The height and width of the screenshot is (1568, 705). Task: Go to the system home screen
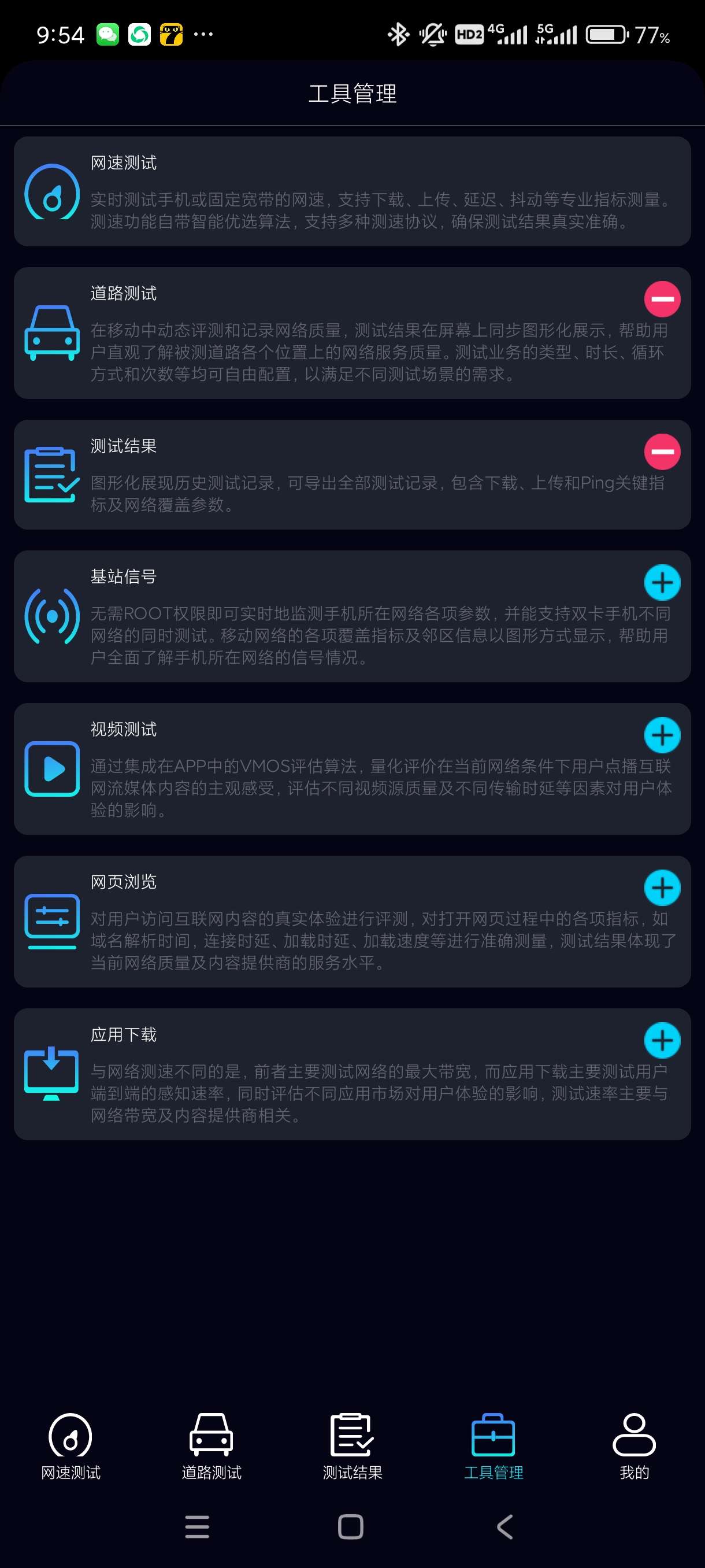pos(350,1526)
